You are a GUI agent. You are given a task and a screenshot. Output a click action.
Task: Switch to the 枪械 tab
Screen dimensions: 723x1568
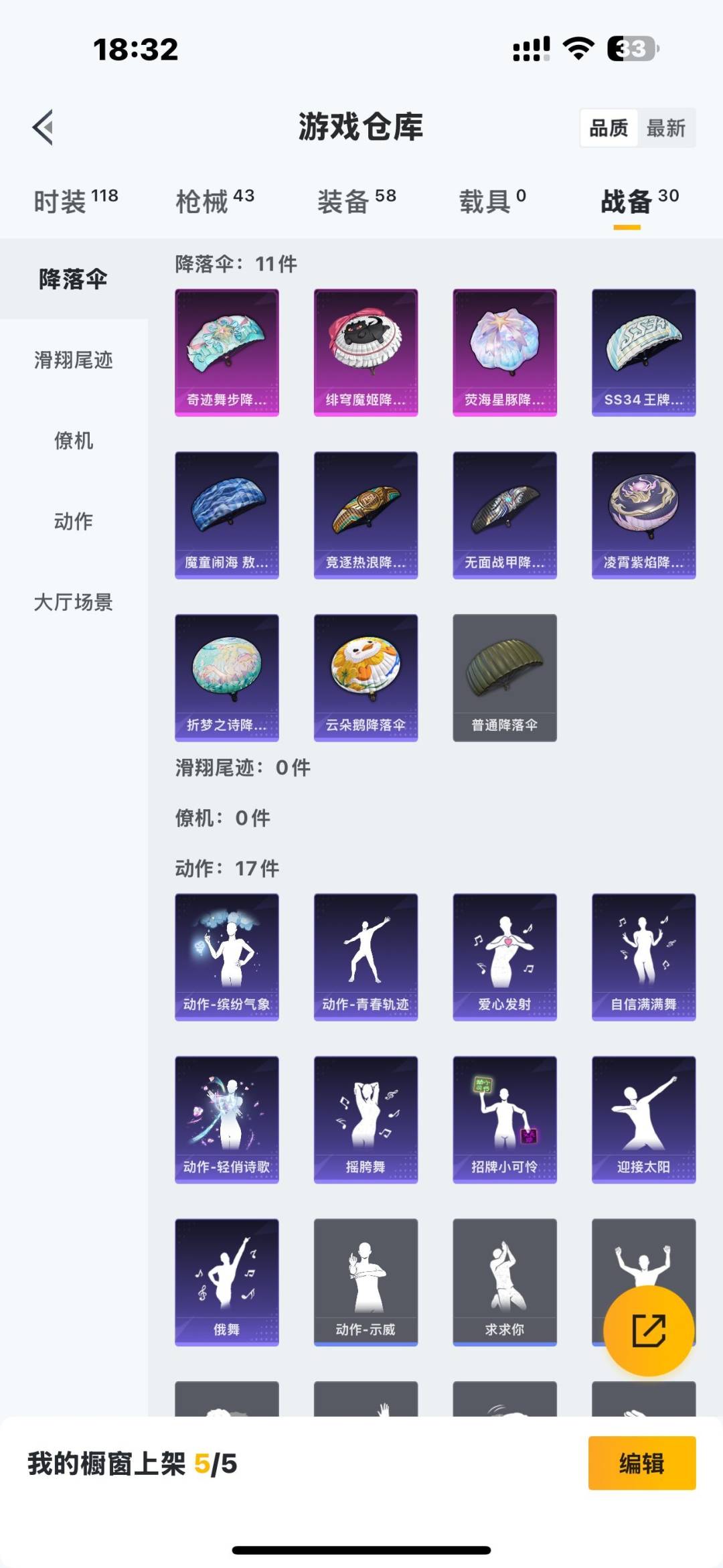[x=215, y=201]
